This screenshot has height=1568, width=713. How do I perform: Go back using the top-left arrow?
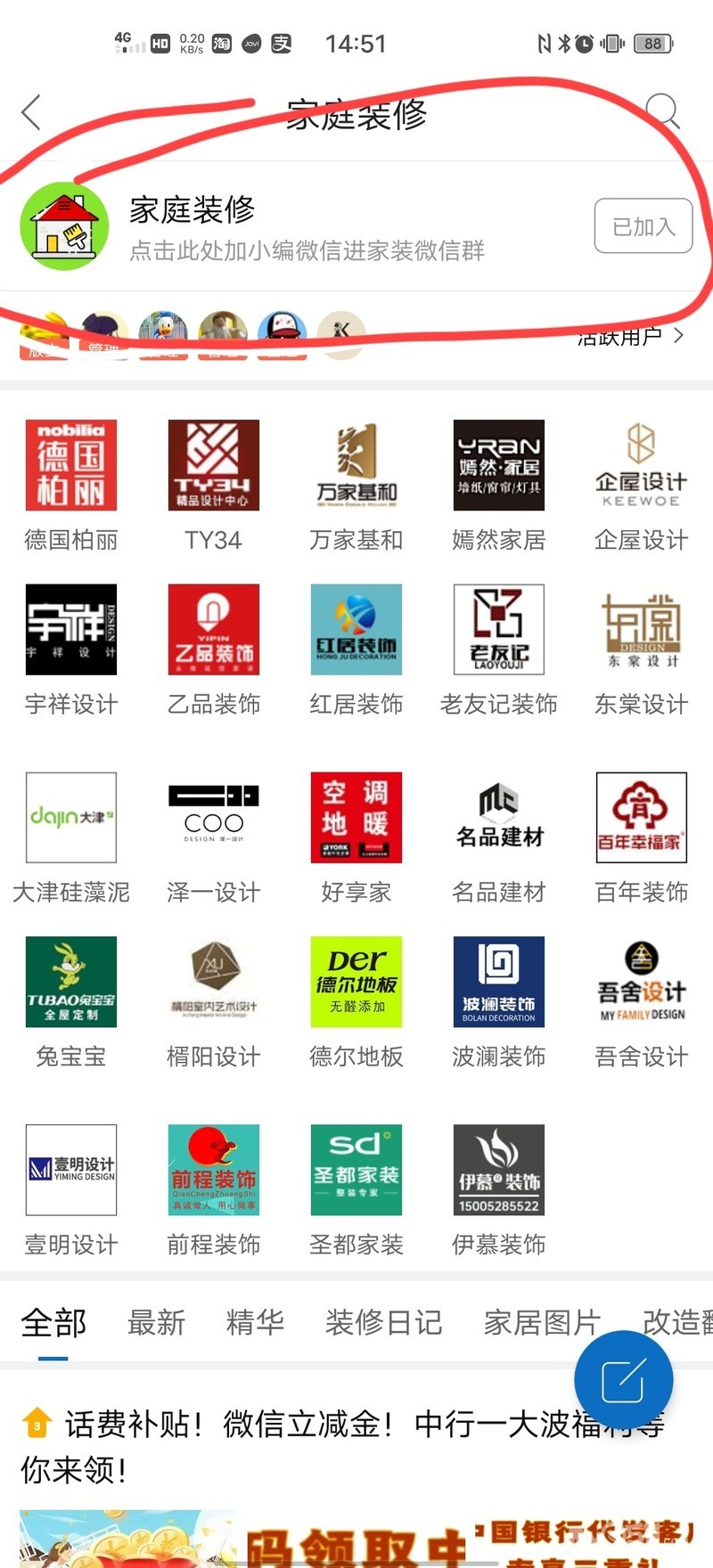pos(32,113)
